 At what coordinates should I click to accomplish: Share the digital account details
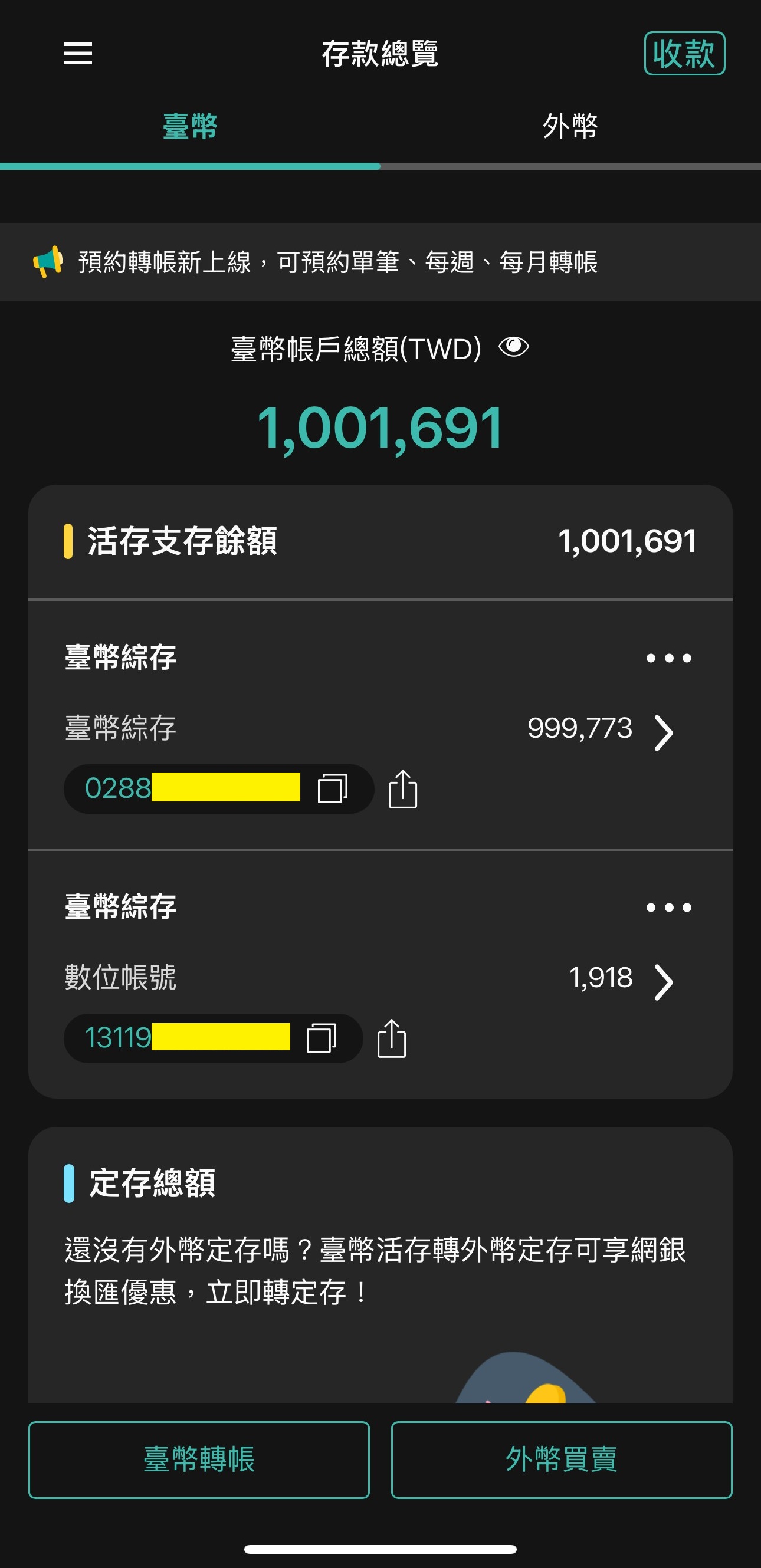392,1038
